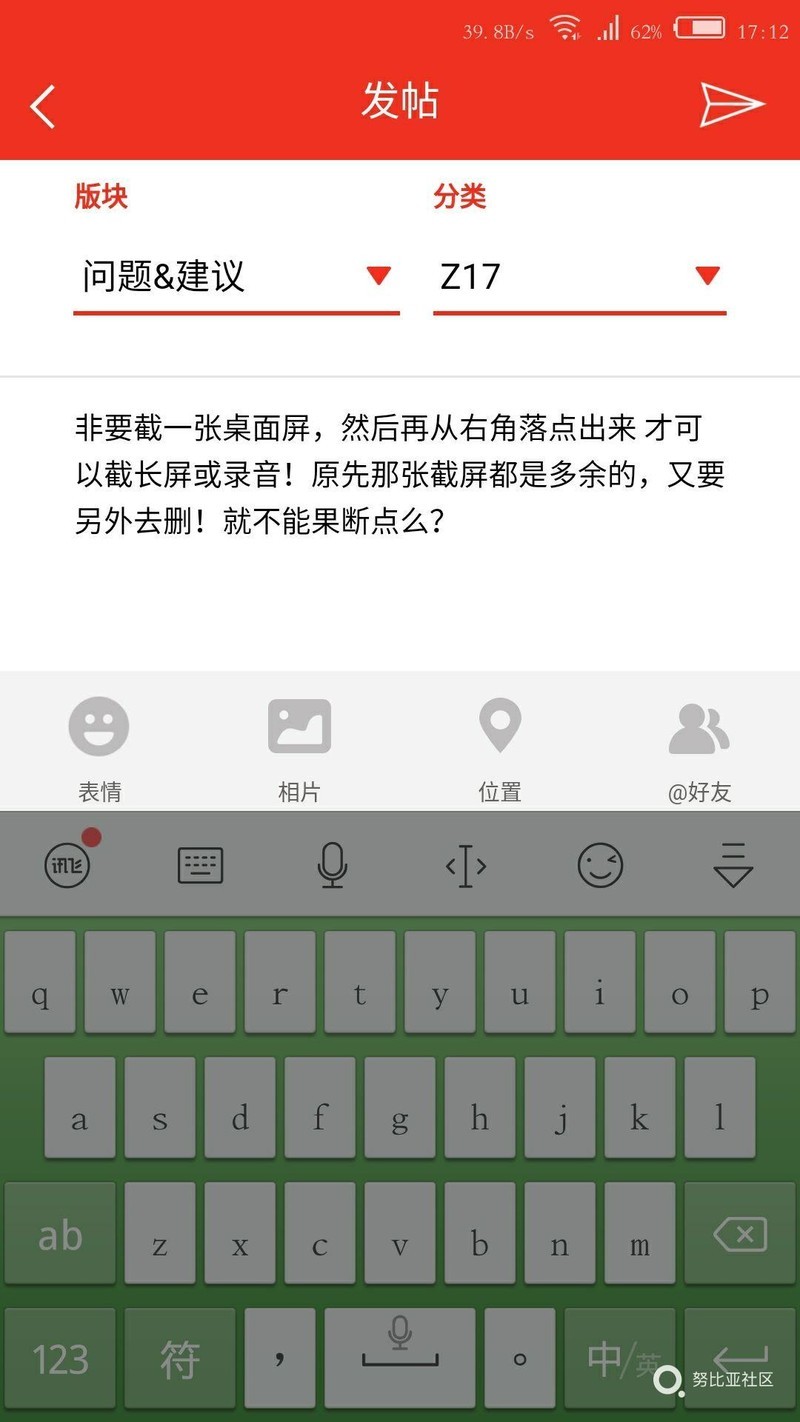The width and height of the screenshot is (800, 1422).
Task: Open the keyboard's smiley emoticon panel
Action: point(600,865)
